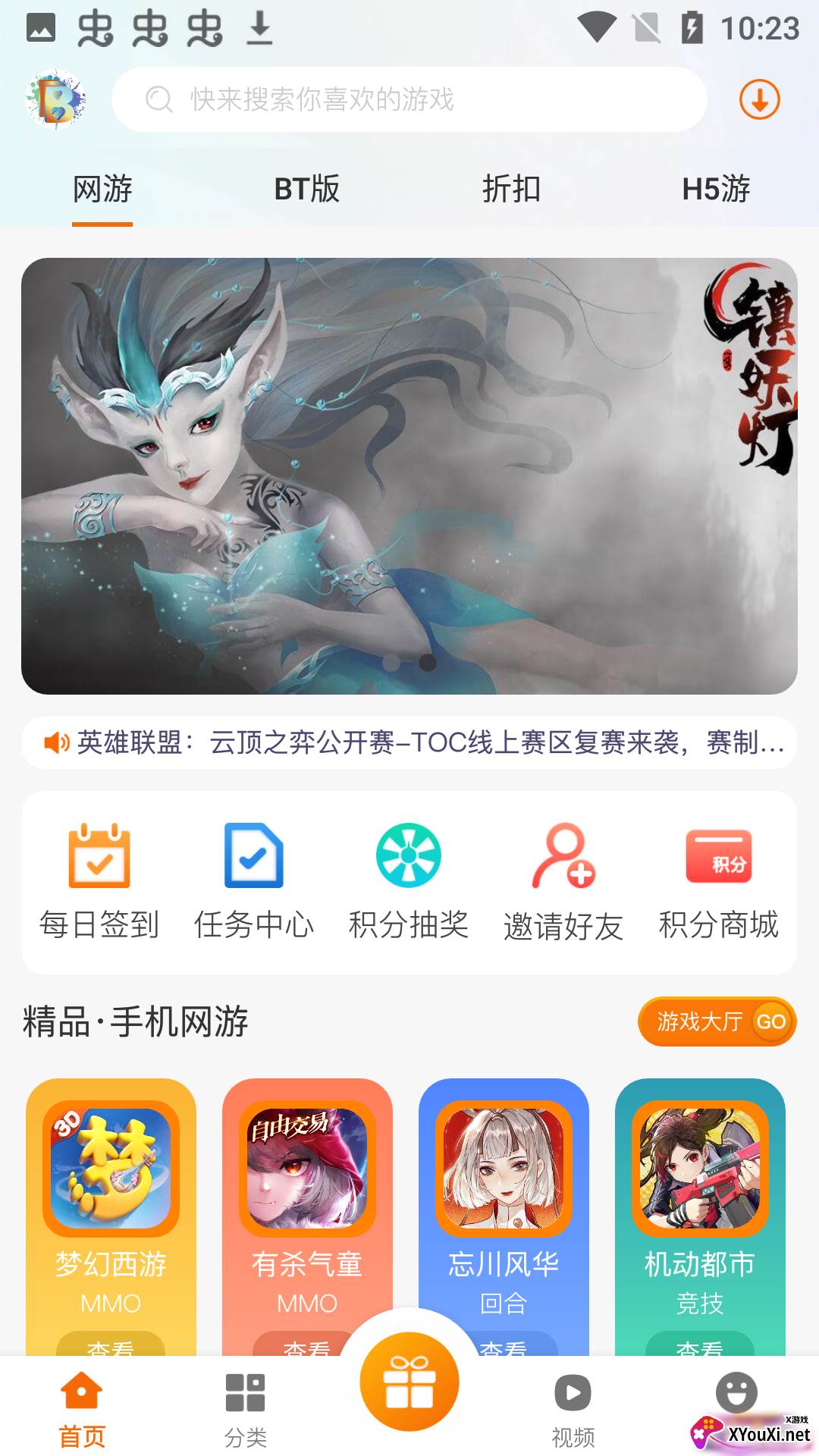819x1456 pixels.
Task: Open the 忘川风华 game card
Action: (504, 1206)
